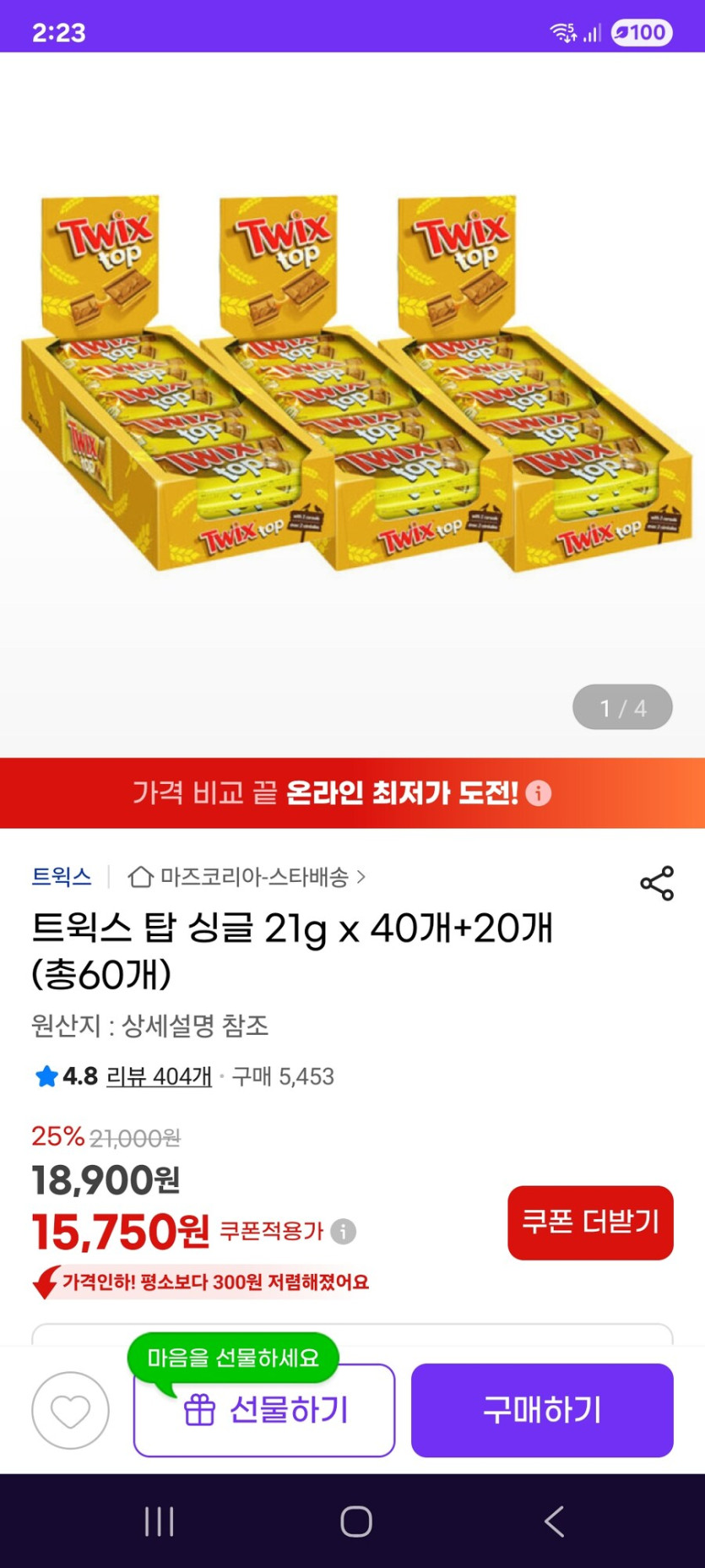Toggle the wishlist heart
The image size is (705, 1568).
(69, 1411)
